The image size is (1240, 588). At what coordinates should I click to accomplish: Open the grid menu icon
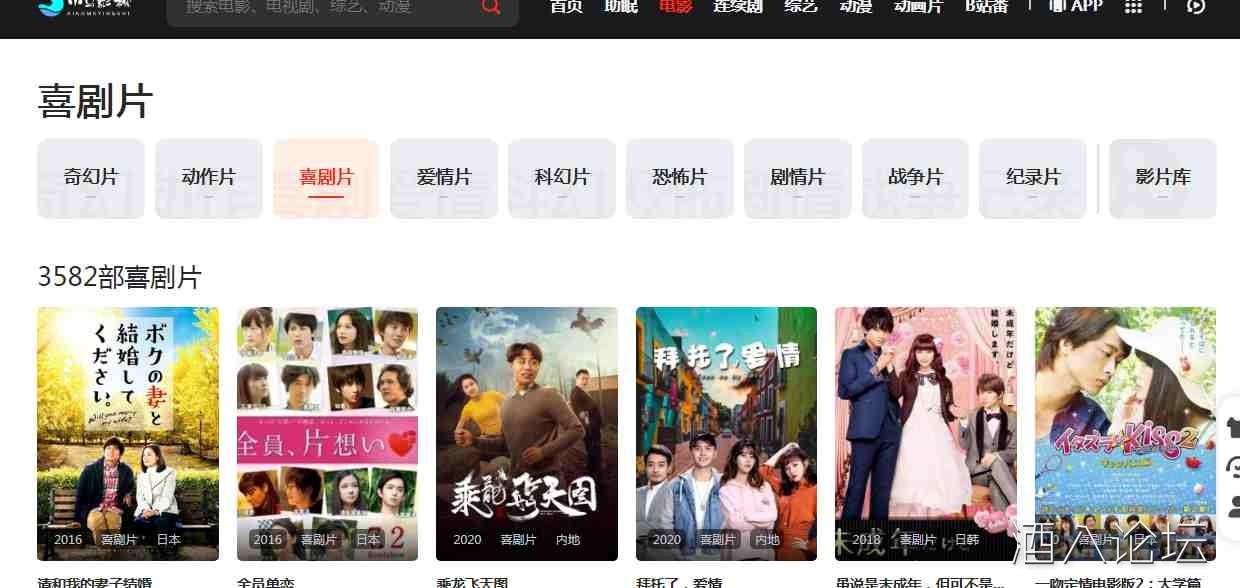pyautogui.click(x=1133, y=7)
